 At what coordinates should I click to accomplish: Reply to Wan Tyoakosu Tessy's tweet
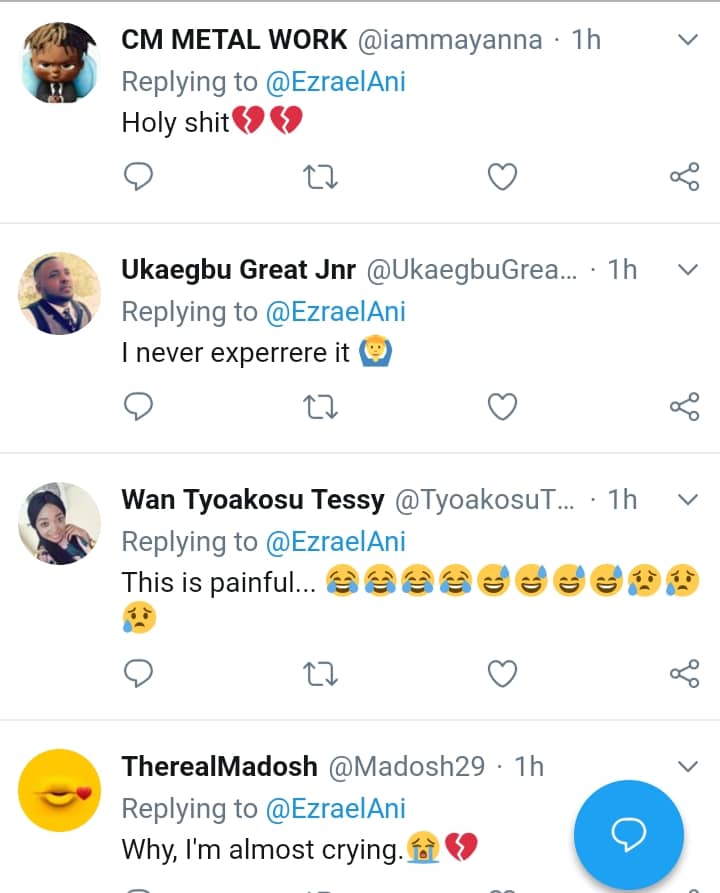(138, 674)
